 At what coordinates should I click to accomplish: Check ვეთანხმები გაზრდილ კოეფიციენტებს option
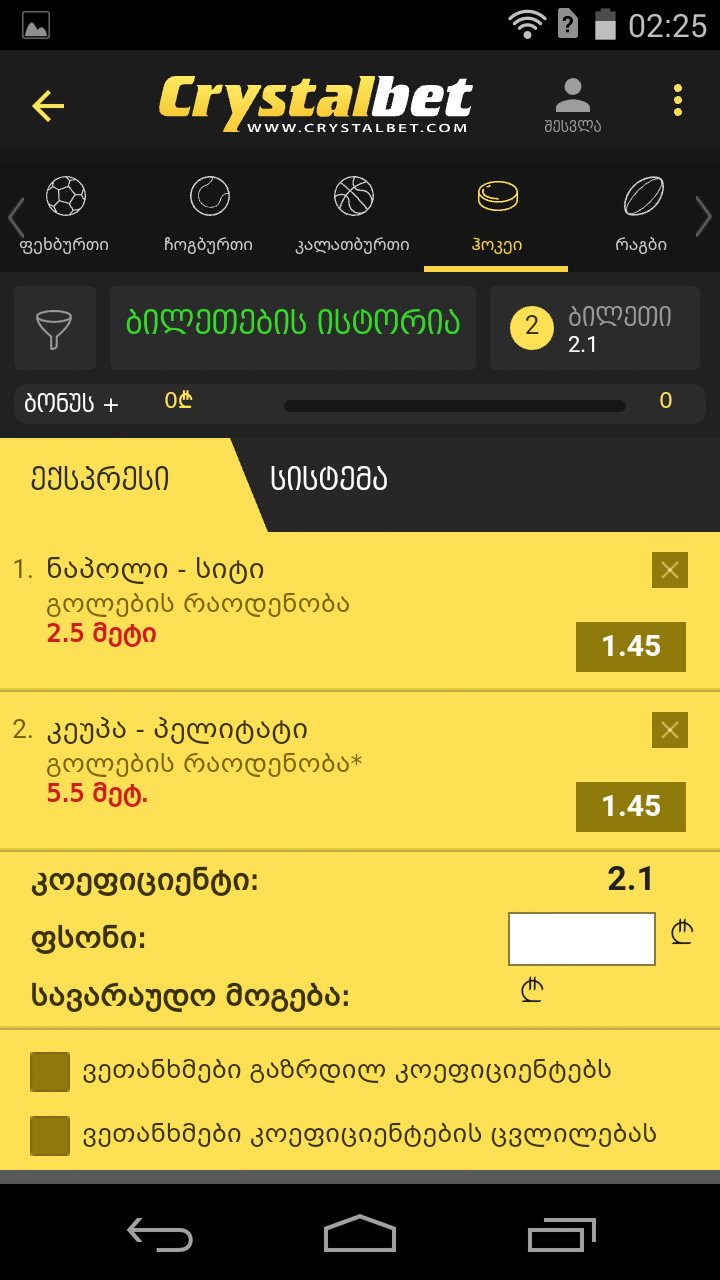50,1071
